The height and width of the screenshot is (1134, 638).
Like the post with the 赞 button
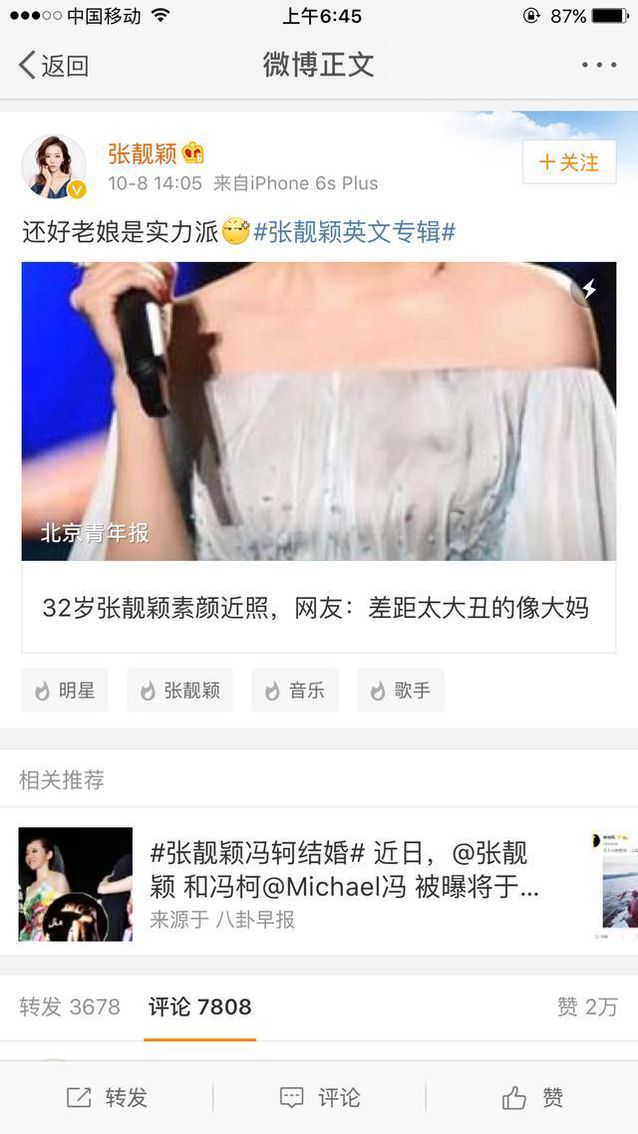tap(532, 1097)
